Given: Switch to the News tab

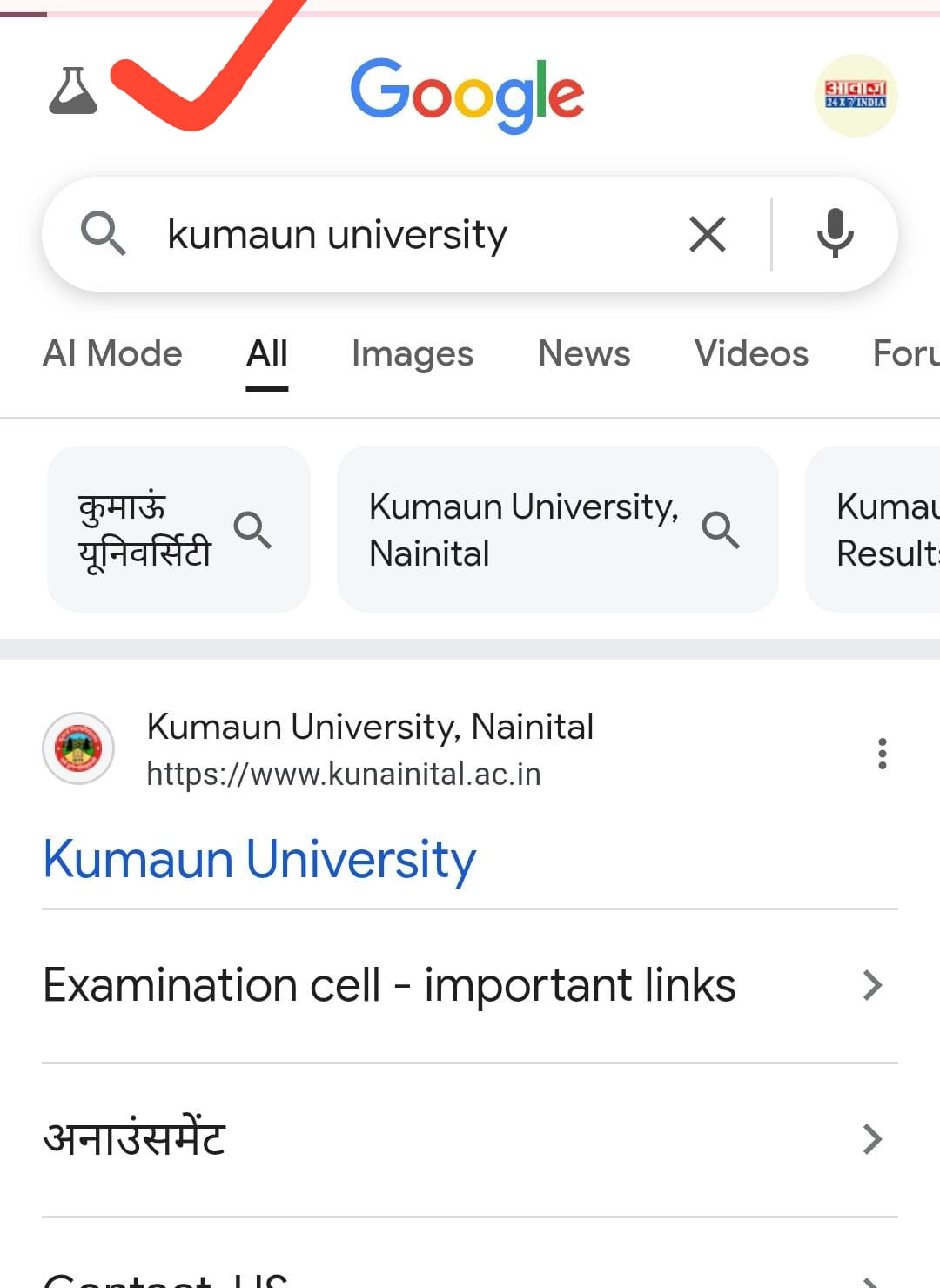Looking at the screenshot, I should (x=584, y=354).
